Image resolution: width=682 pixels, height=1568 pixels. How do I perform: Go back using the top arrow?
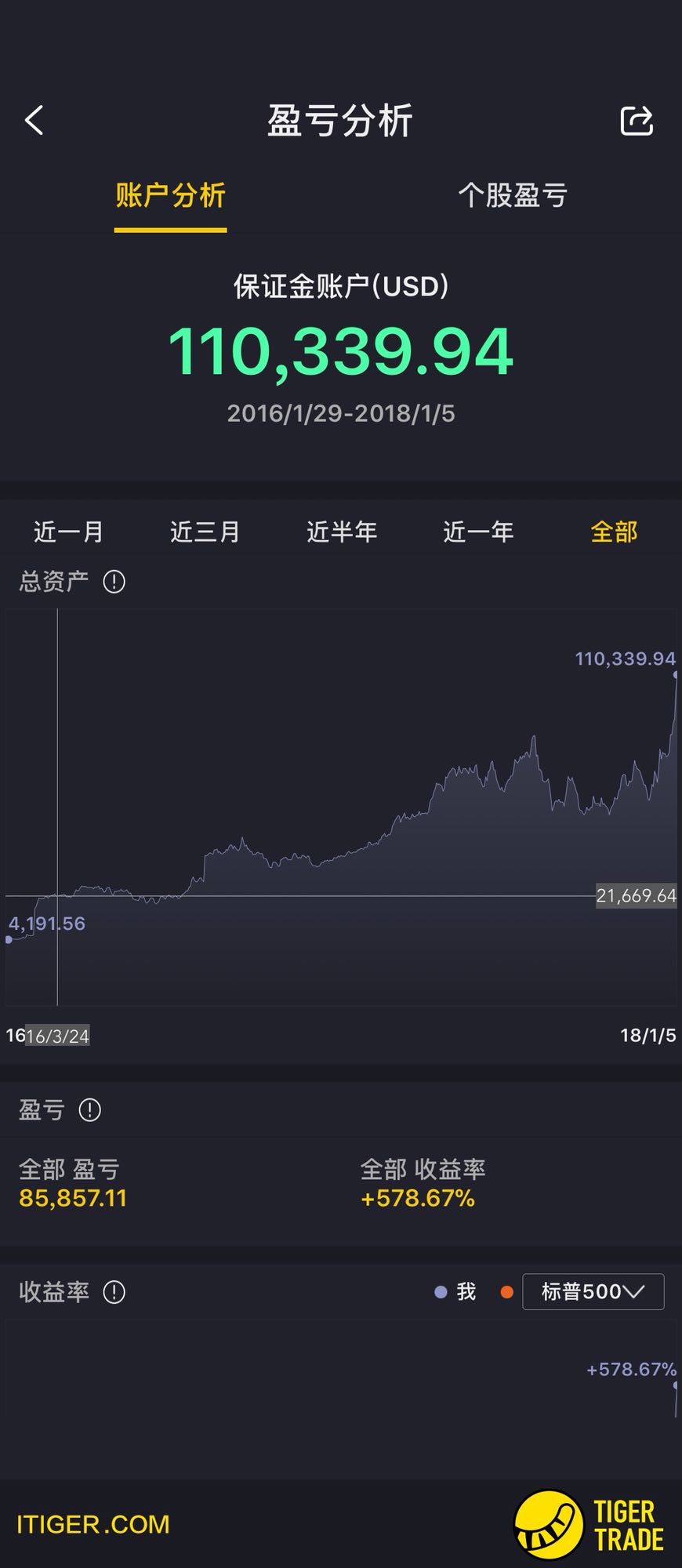(x=34, y=121)
